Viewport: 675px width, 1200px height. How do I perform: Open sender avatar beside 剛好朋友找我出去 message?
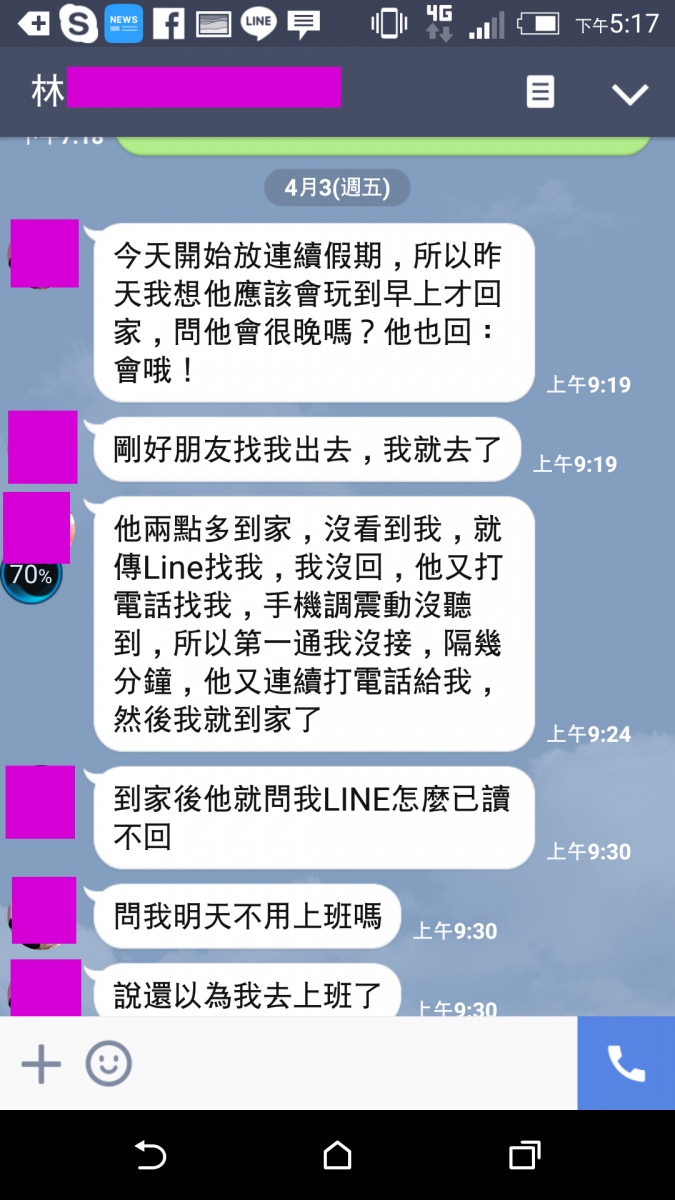(43, 447)
